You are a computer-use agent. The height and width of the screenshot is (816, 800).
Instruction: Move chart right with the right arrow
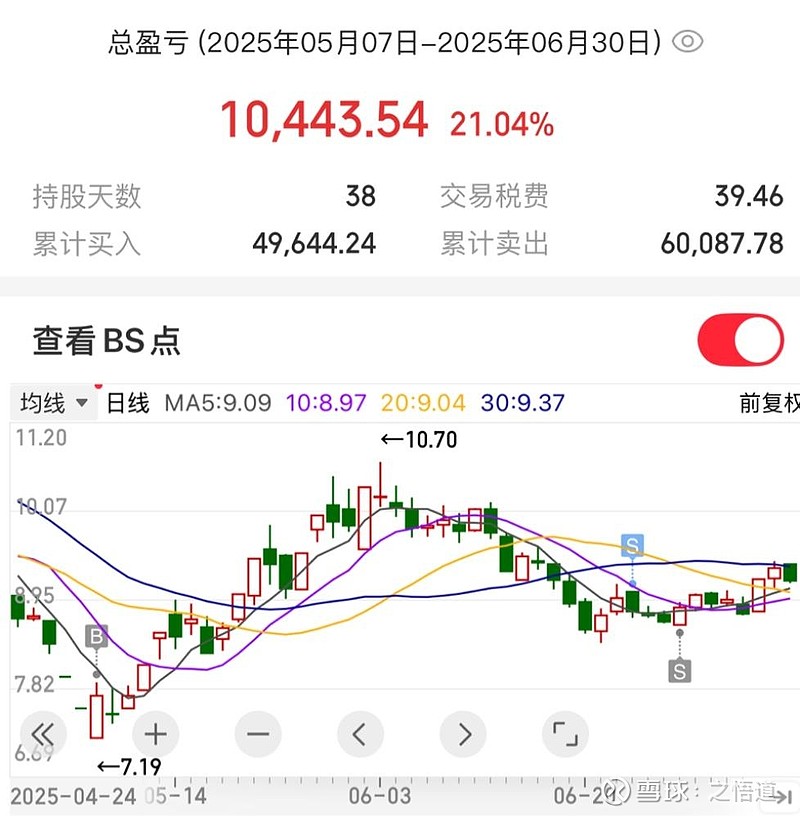[x=463, y=734]
